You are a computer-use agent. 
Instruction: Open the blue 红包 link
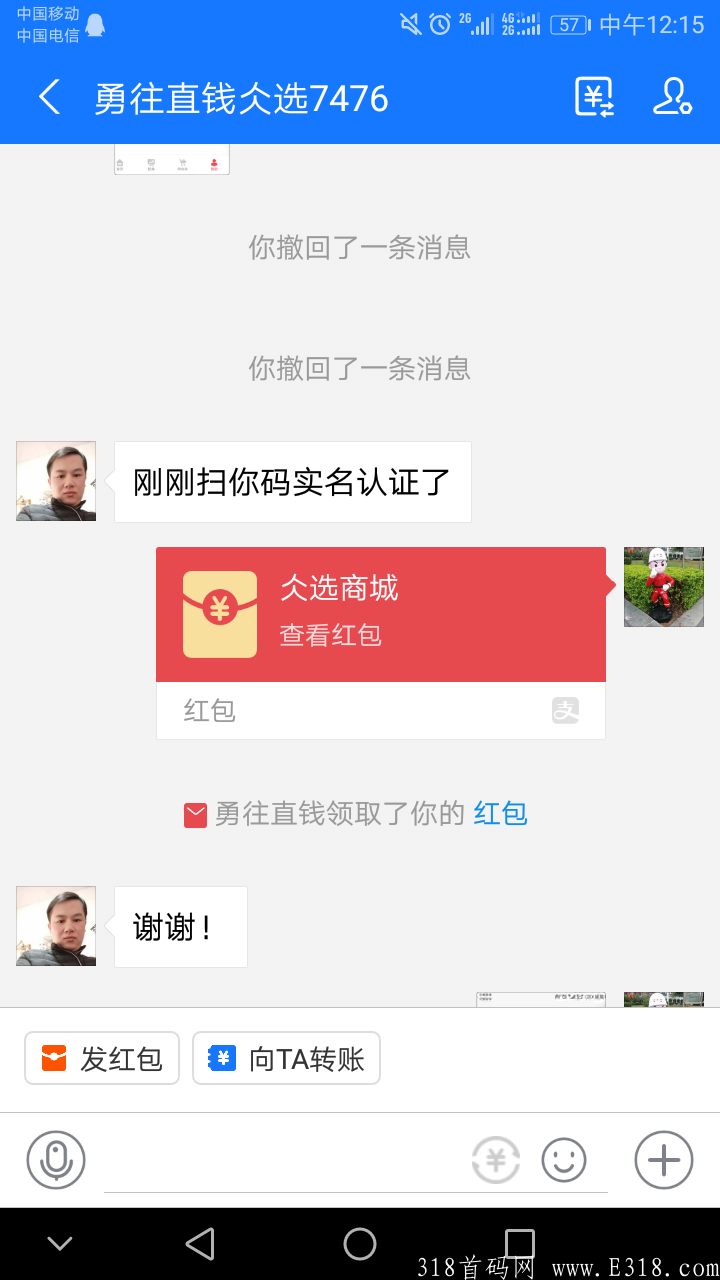tap(500, 814)
